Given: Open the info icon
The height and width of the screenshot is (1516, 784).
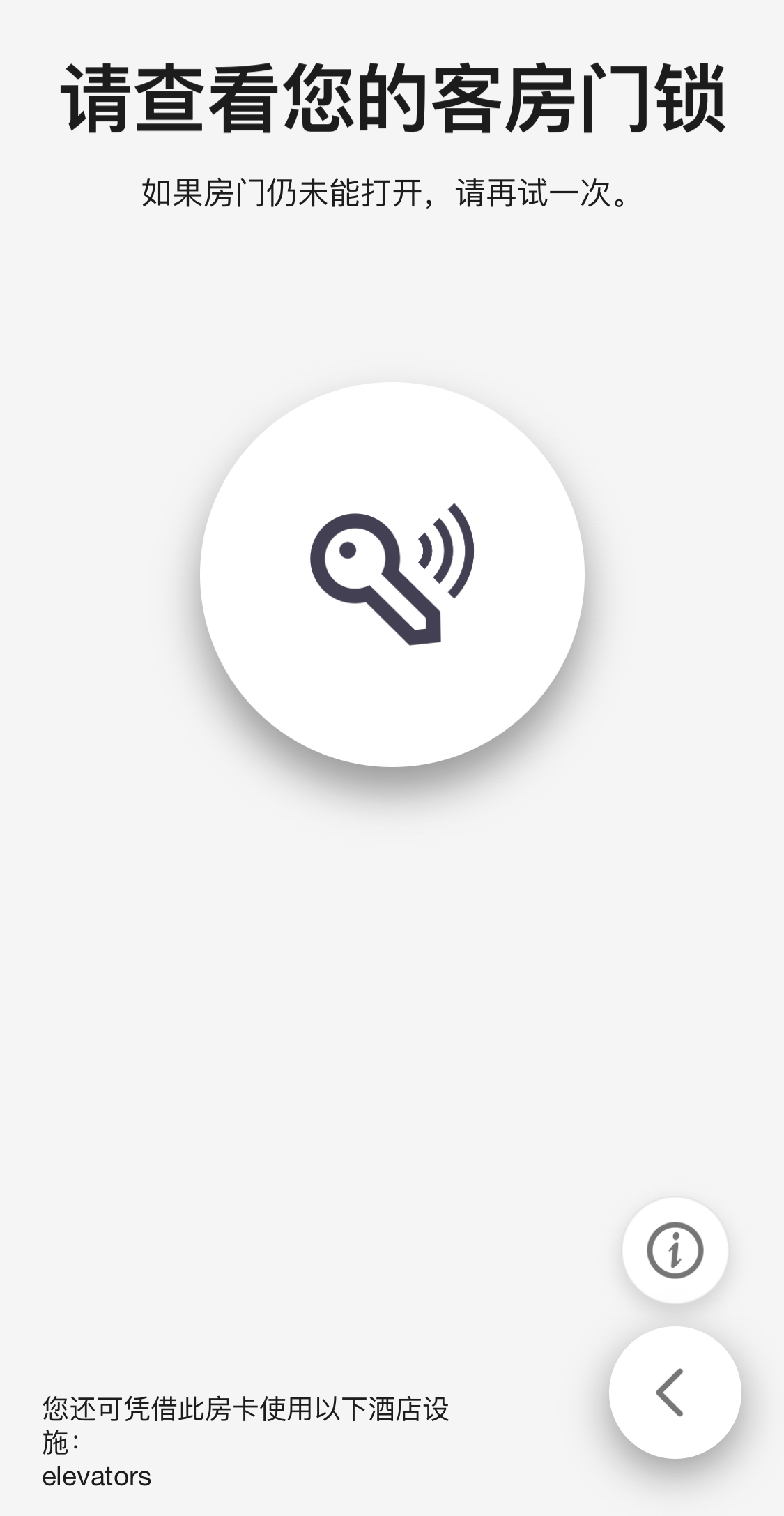Looking at the screenshot, I should [x=675, y=1250].
